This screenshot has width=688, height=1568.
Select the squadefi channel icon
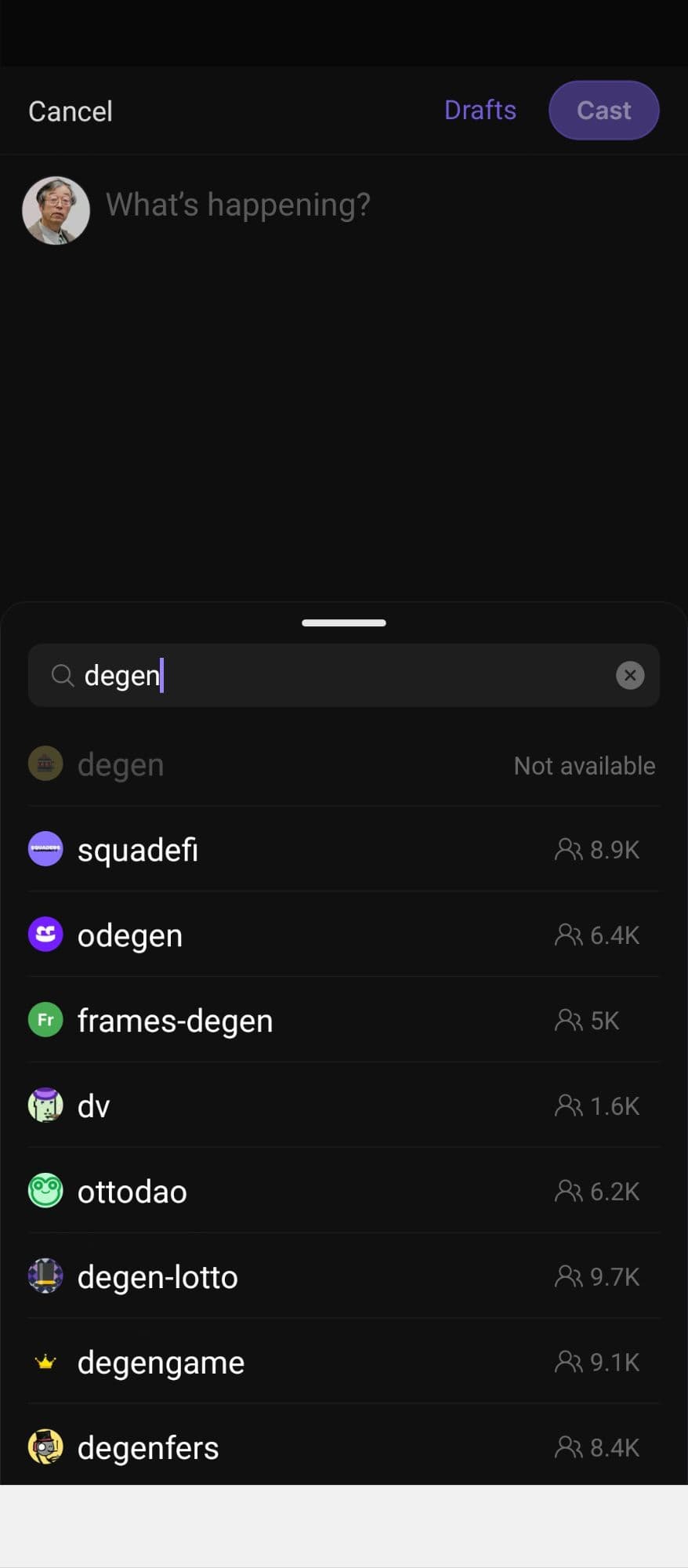[x=45, y=848]
